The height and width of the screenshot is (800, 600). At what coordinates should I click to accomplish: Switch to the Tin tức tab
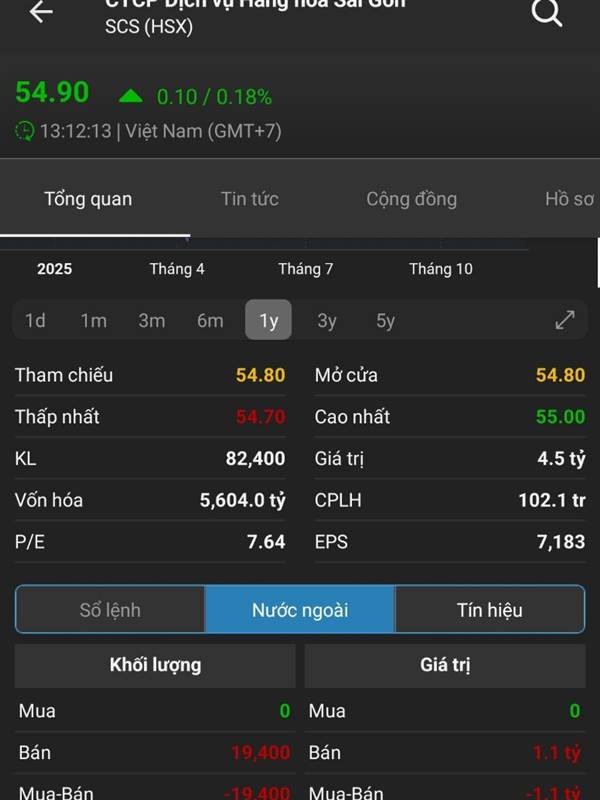pos(249,198)
